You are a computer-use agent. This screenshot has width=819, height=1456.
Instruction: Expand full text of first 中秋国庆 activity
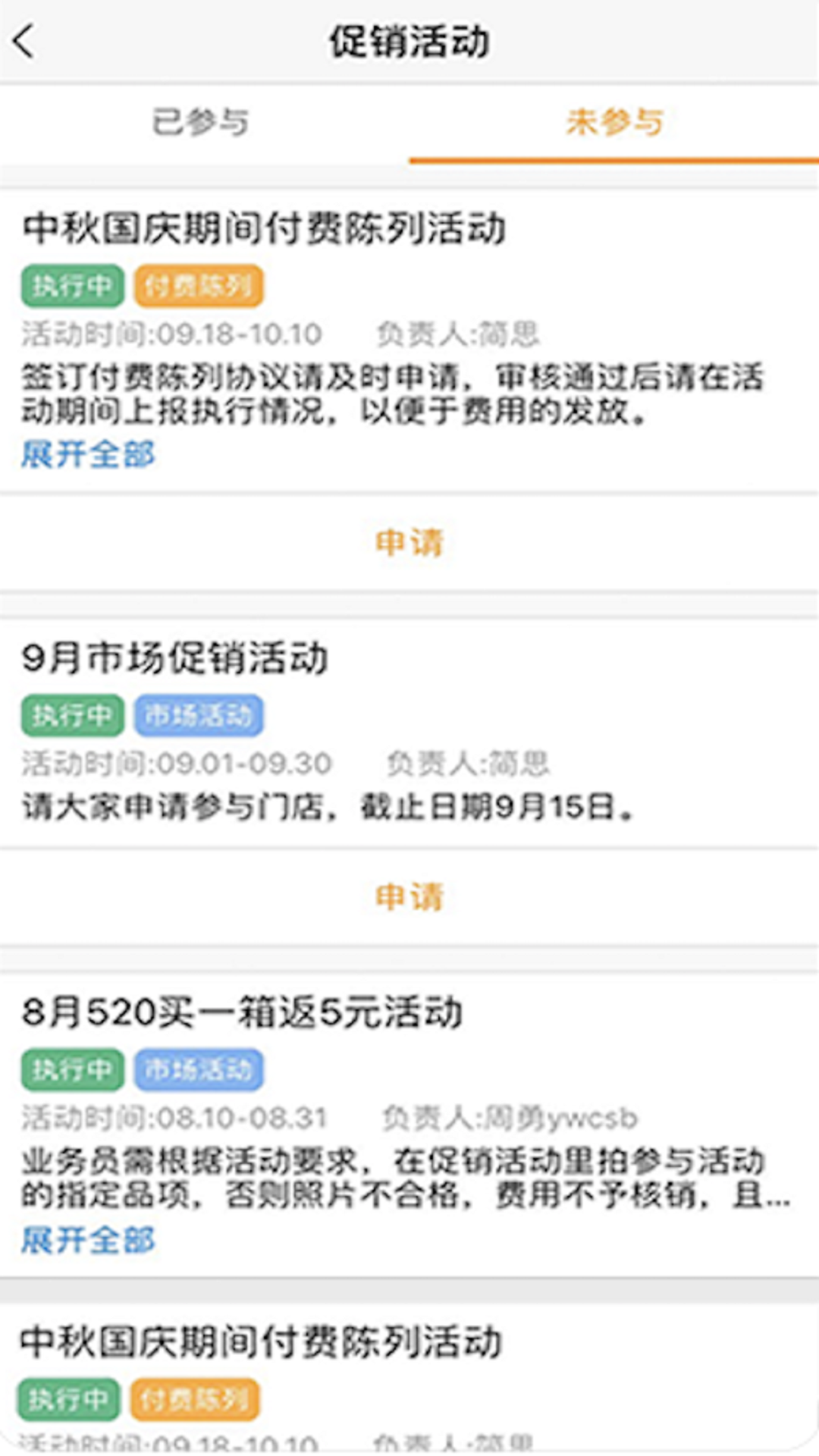(88, 455)
